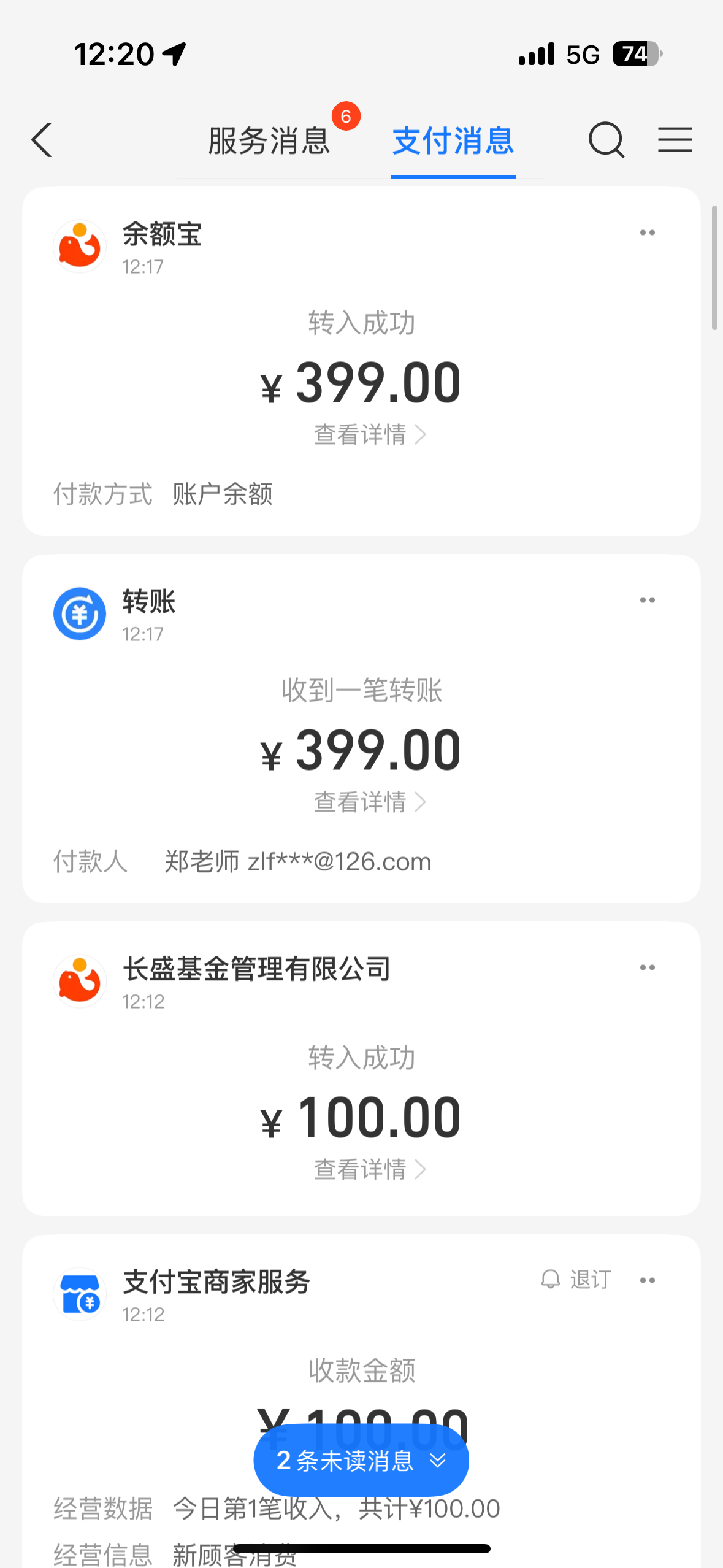The image size is (723, 1568).
Task: Open the 长盛基金管理有限公司 avatar icon
Action: pos(80,980)
